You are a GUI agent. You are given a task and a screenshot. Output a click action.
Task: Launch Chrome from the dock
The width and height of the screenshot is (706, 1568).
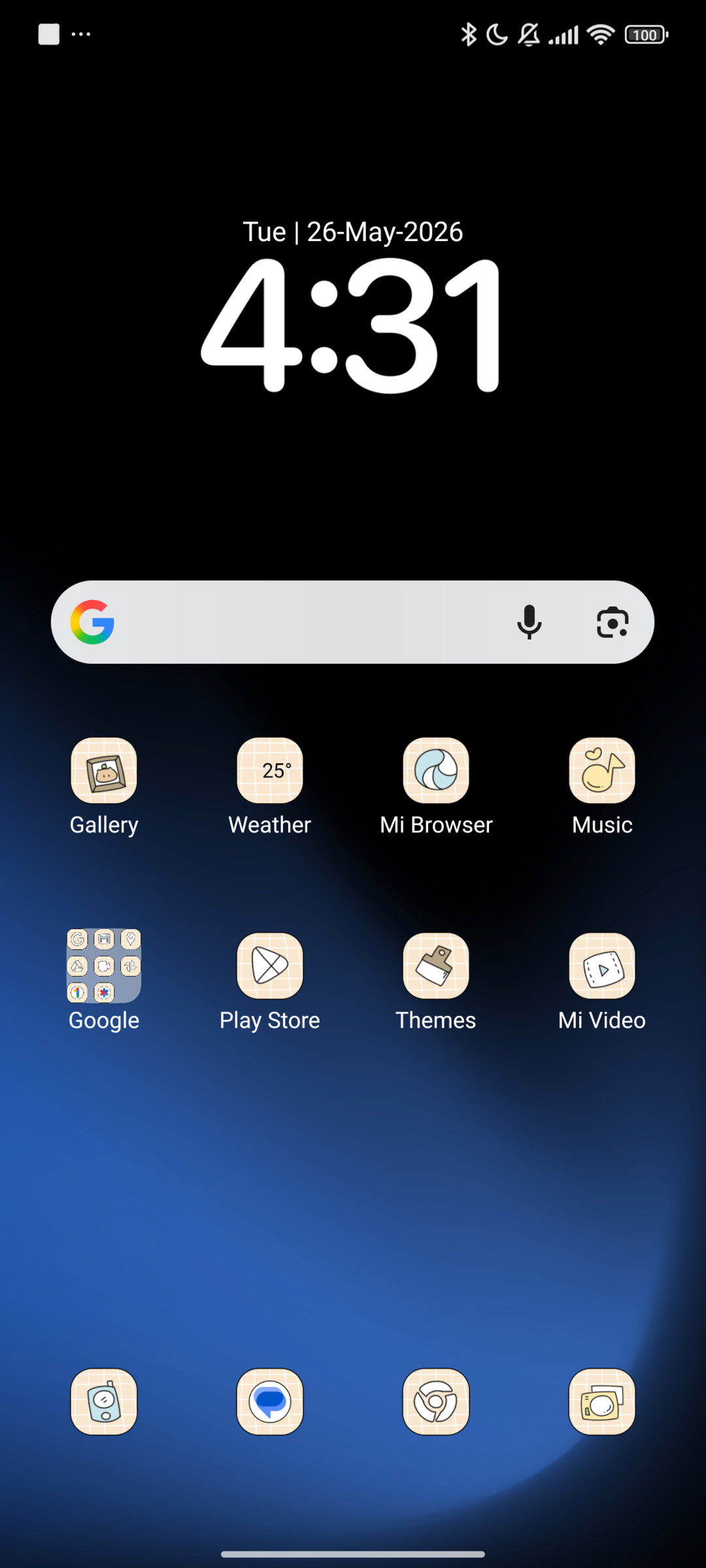click(x=436, y=1401)
